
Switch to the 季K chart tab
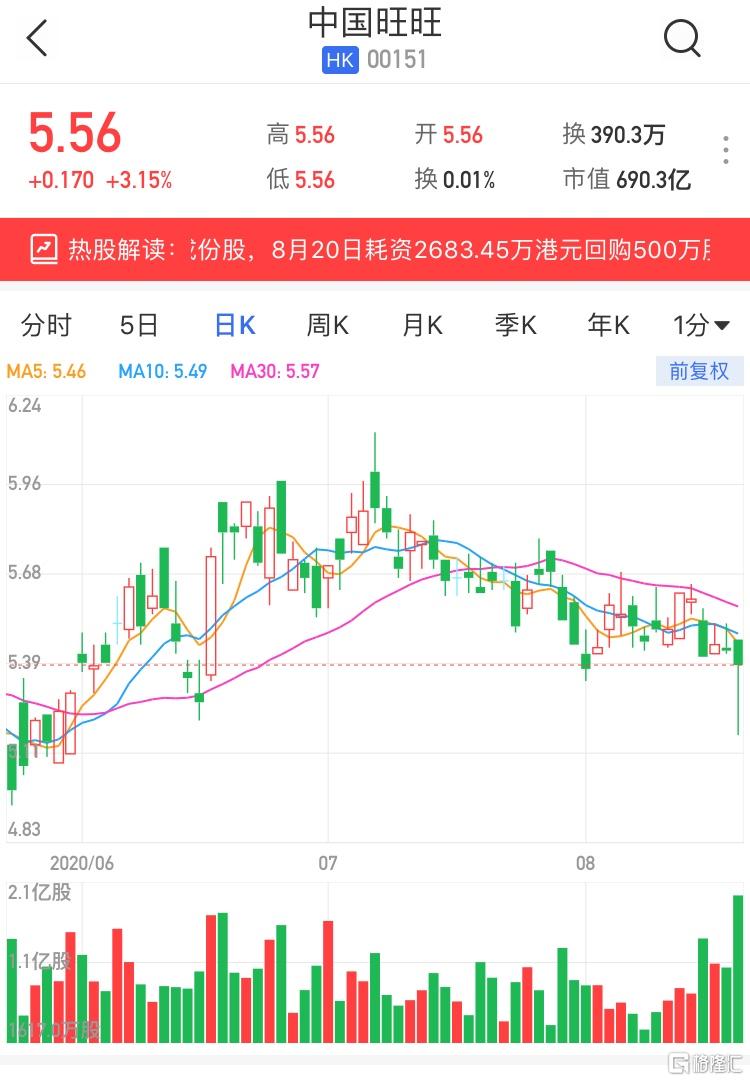click(516, 325)
